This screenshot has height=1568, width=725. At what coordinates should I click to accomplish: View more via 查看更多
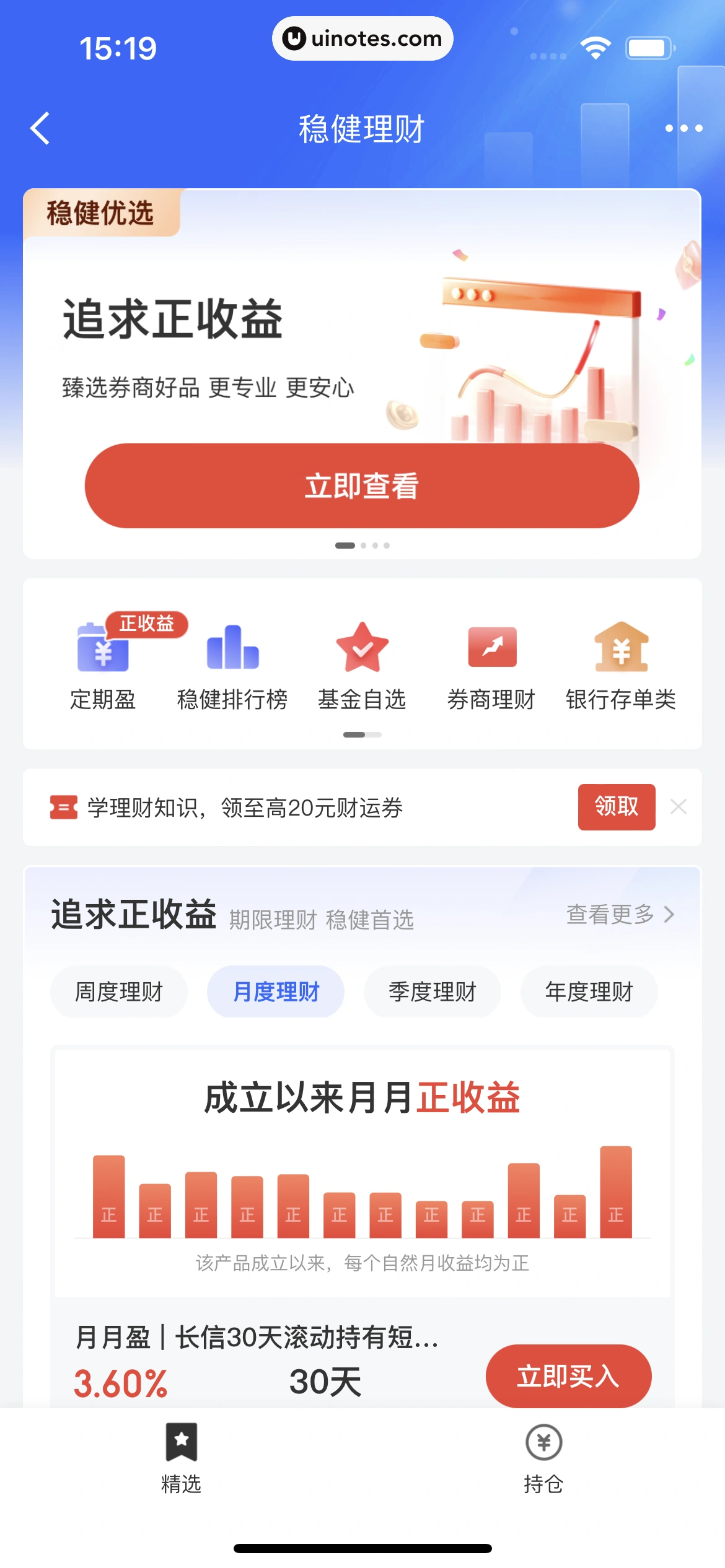(620, 914)
